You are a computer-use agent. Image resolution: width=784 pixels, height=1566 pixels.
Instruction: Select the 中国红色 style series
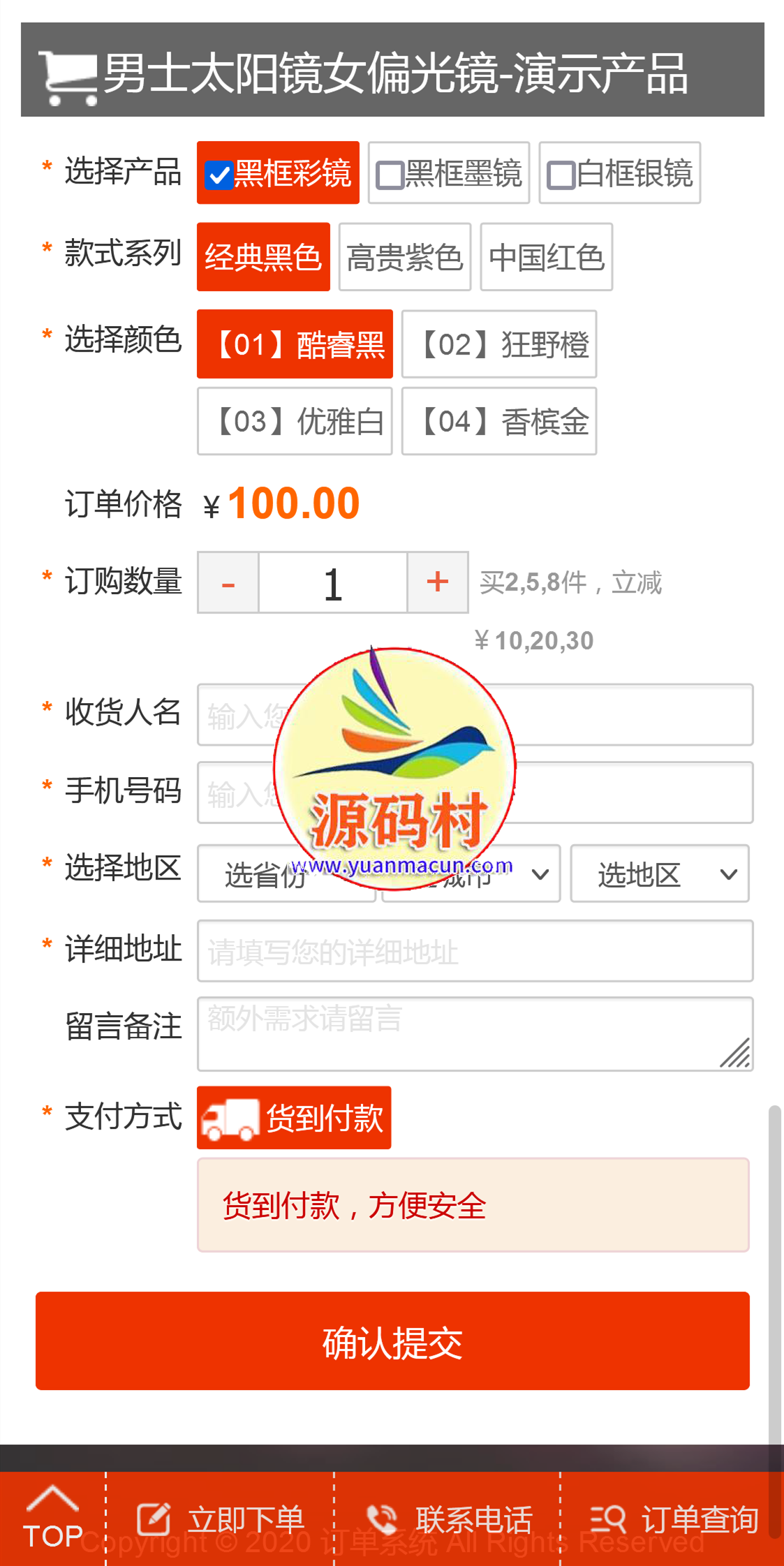(546, 257)
